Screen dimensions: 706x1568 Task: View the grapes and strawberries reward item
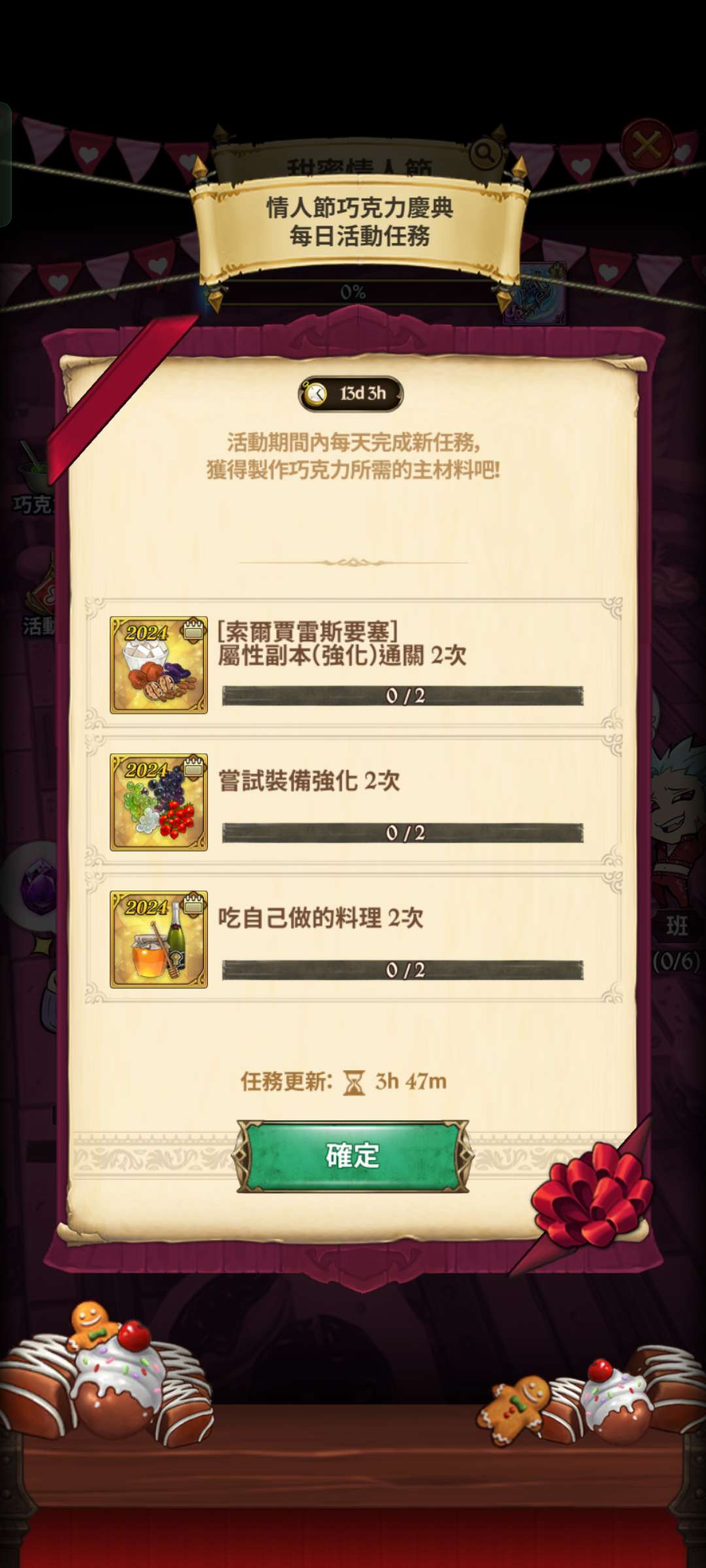[159, 802]
